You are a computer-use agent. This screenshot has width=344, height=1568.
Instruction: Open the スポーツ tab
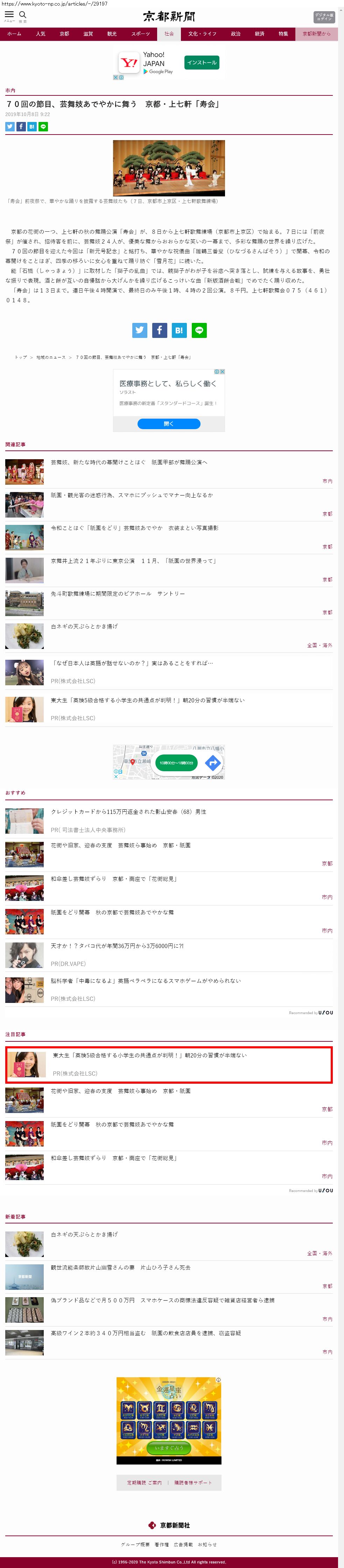point(140,34)
